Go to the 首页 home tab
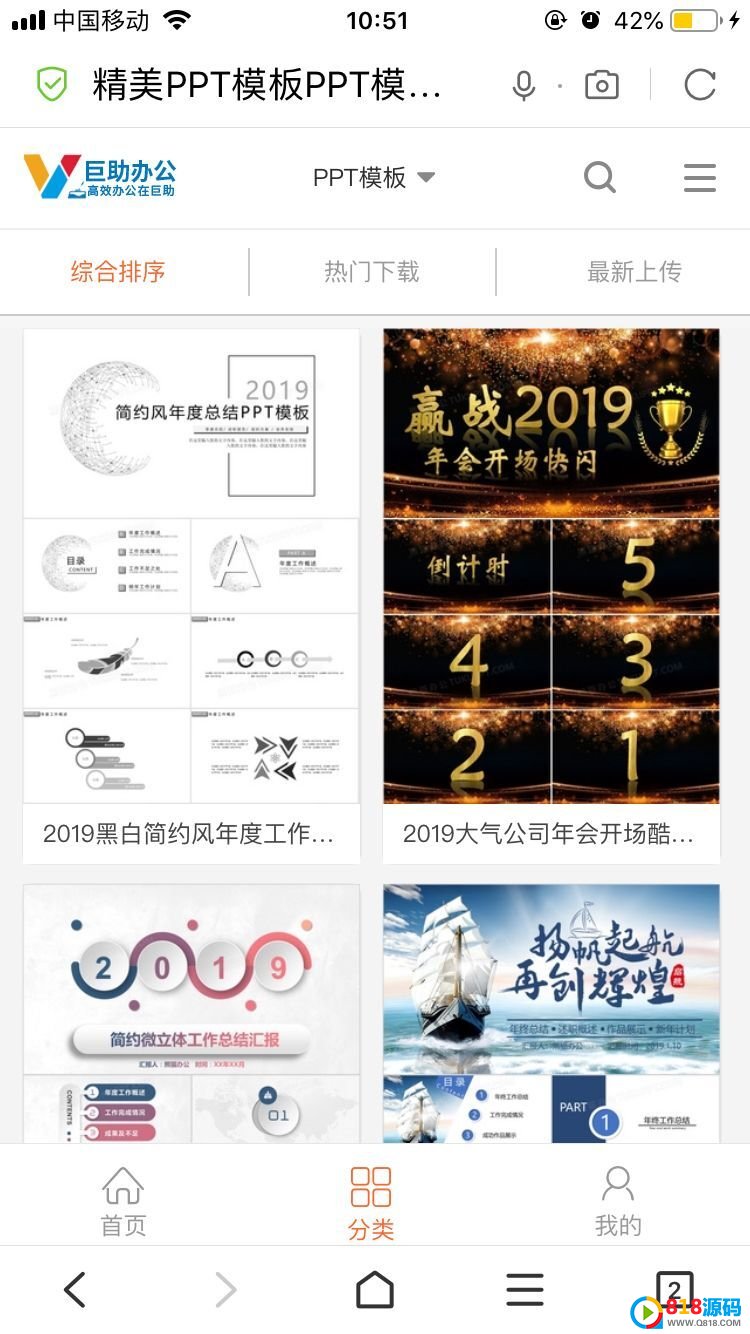 click(x=123, y=1200)
